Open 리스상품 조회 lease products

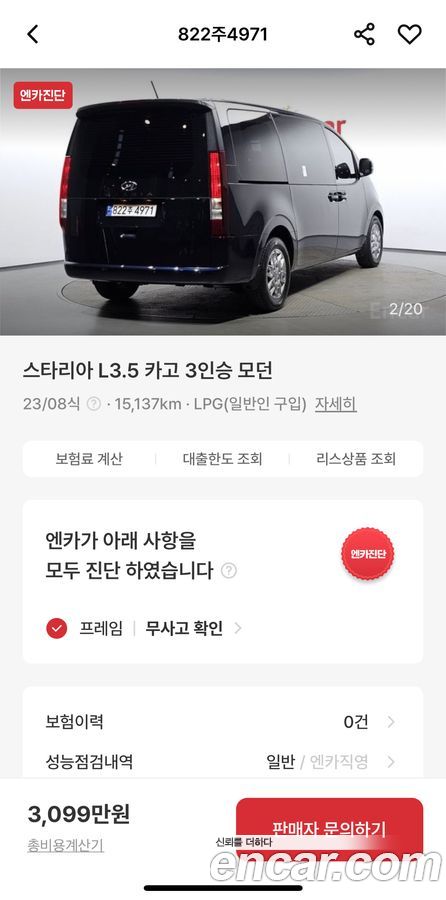[x=356, y=459]
